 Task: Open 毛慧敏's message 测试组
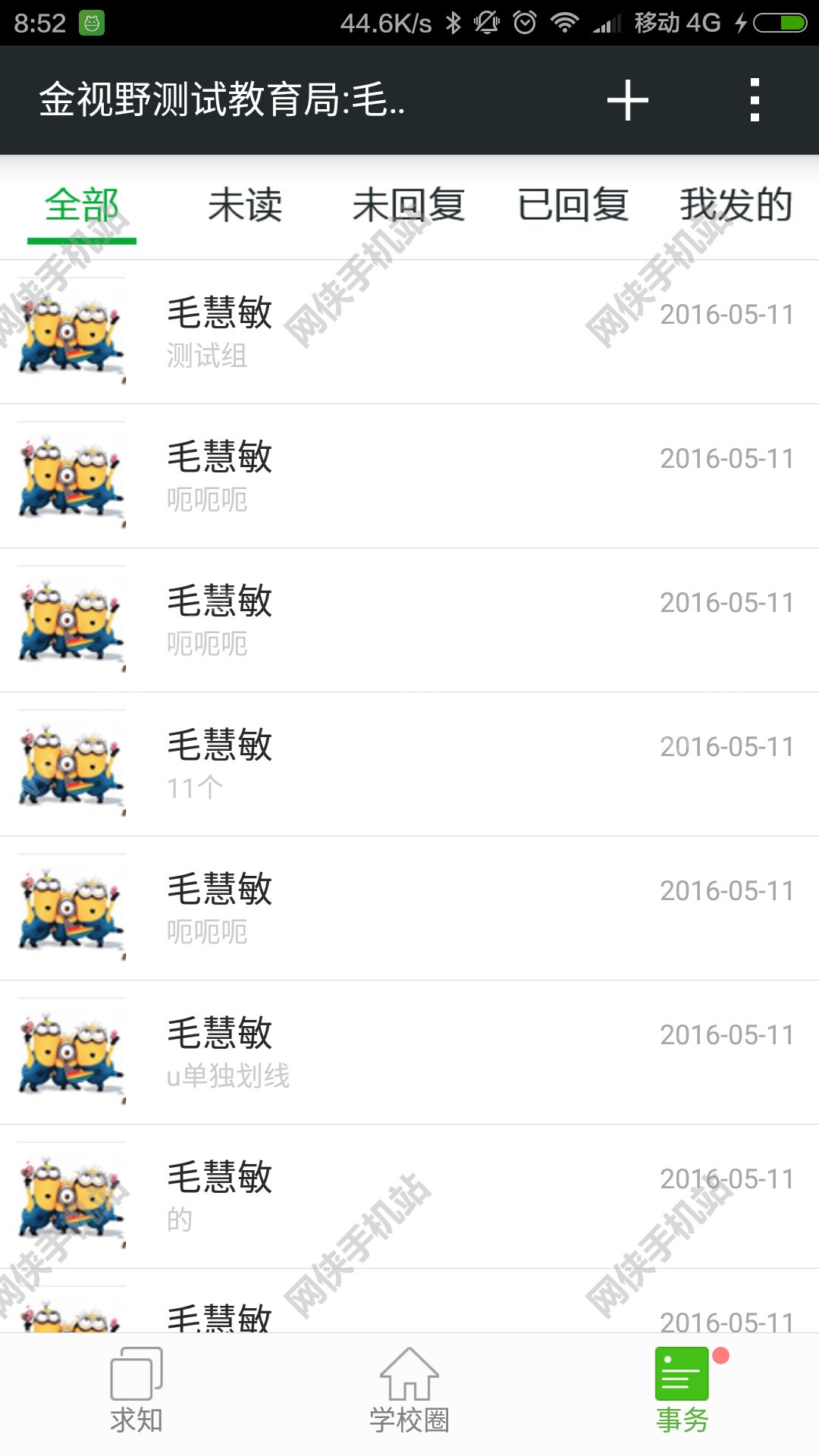click(409, 332)
